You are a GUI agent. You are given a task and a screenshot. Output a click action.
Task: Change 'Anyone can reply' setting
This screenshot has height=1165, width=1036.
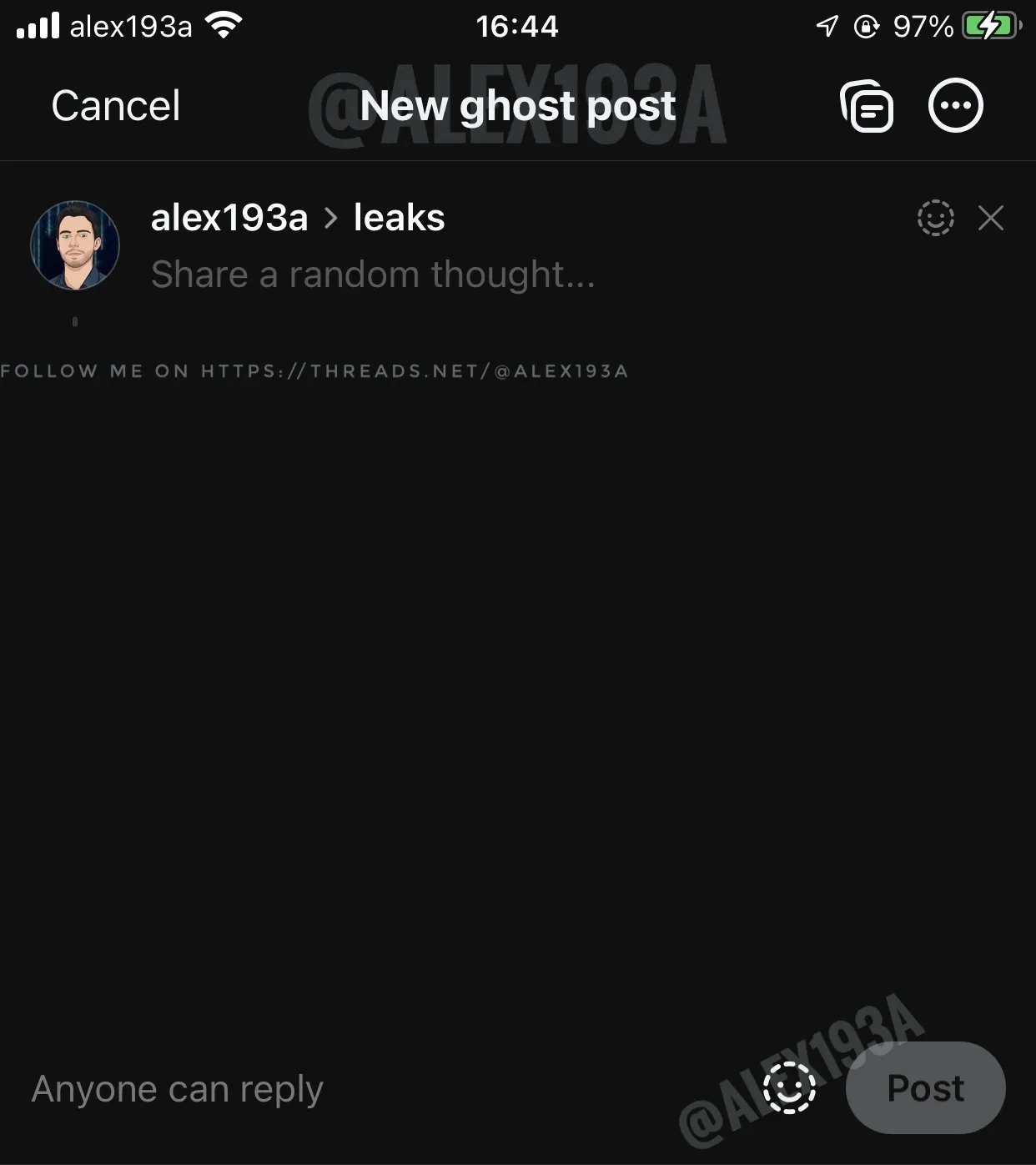click(177, 1089)
